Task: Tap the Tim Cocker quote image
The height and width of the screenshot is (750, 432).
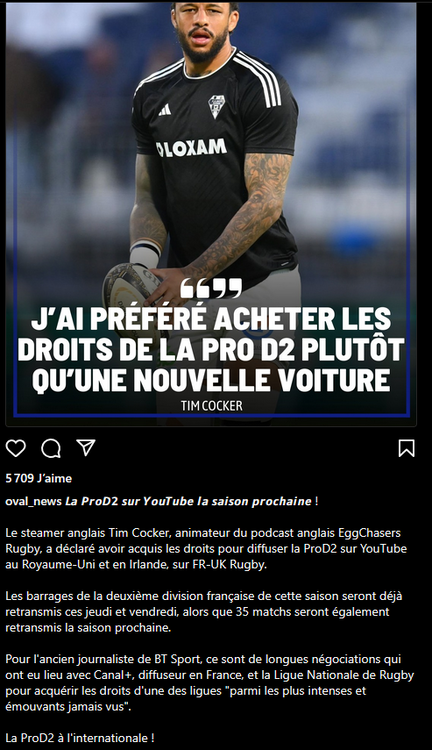Action: coord(211,213)
